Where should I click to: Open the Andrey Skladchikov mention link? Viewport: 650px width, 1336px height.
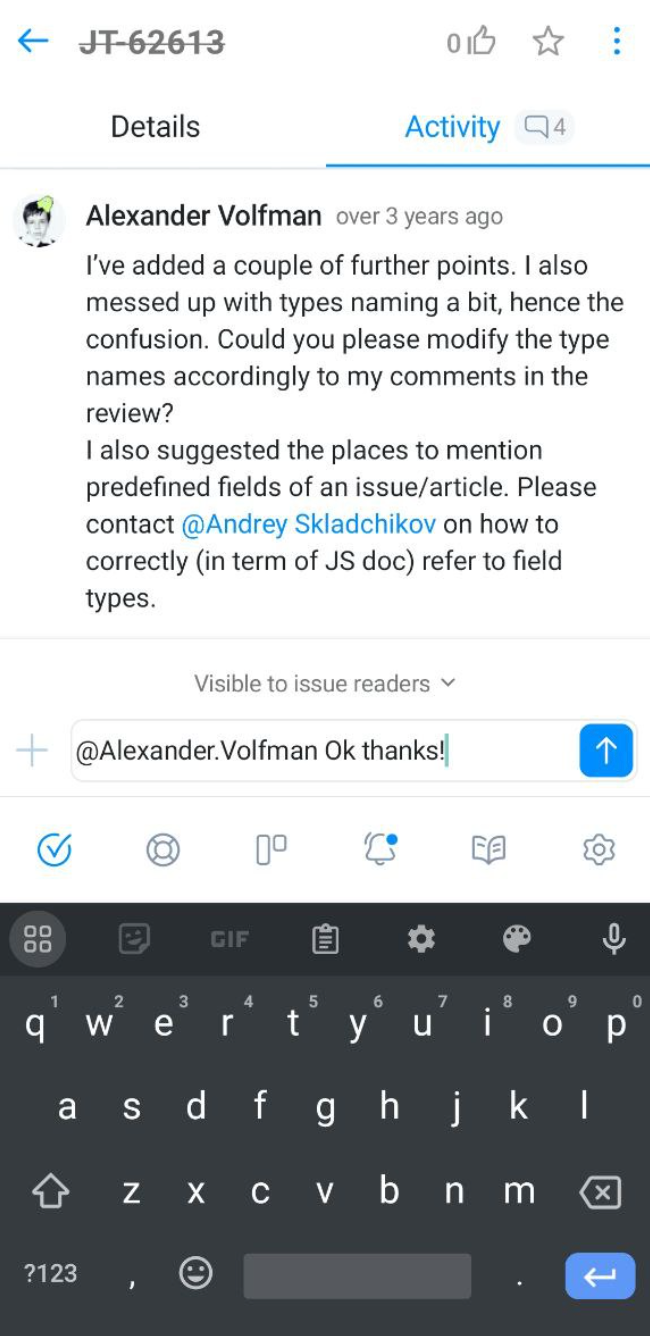(309, 524)
